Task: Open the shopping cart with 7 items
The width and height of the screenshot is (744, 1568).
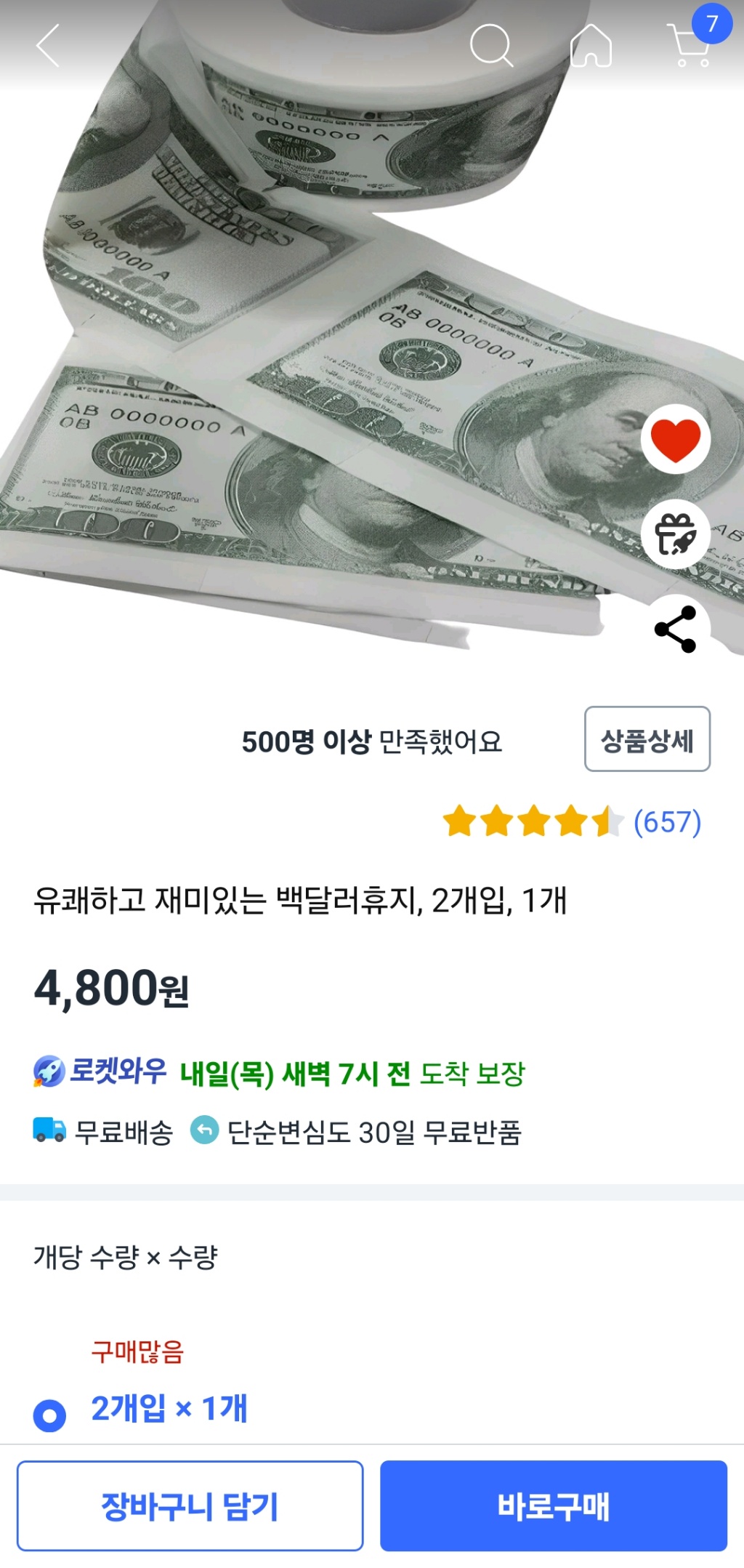Action: (690, 44)
